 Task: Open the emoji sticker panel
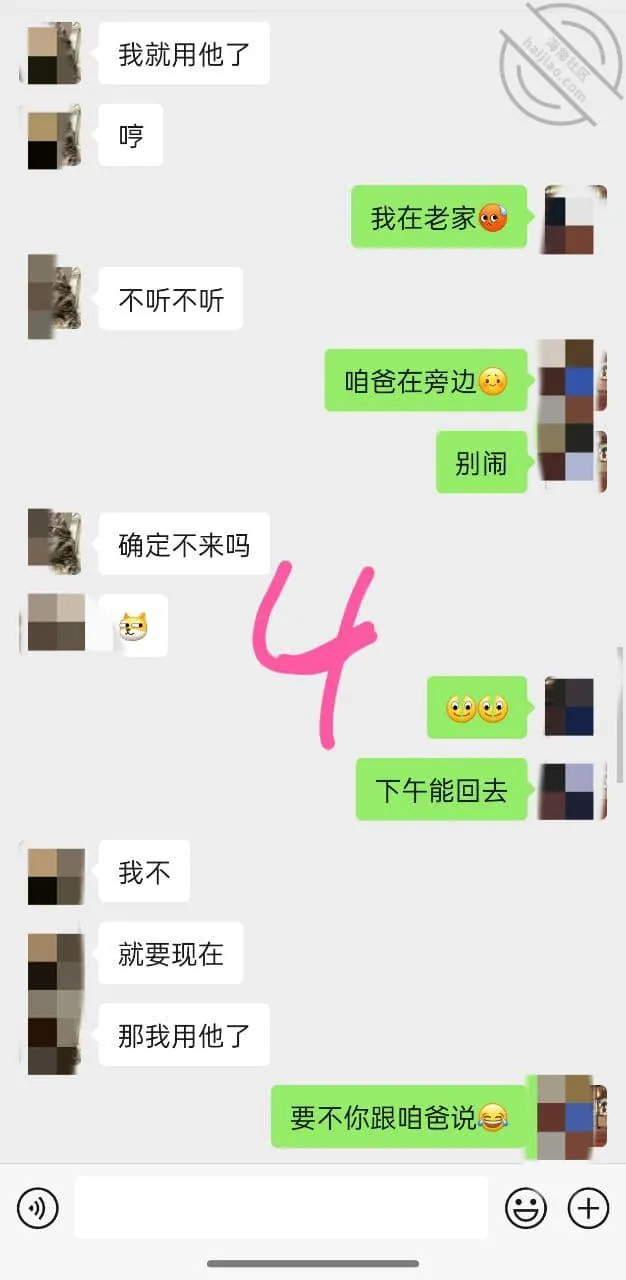[525, 1208]
